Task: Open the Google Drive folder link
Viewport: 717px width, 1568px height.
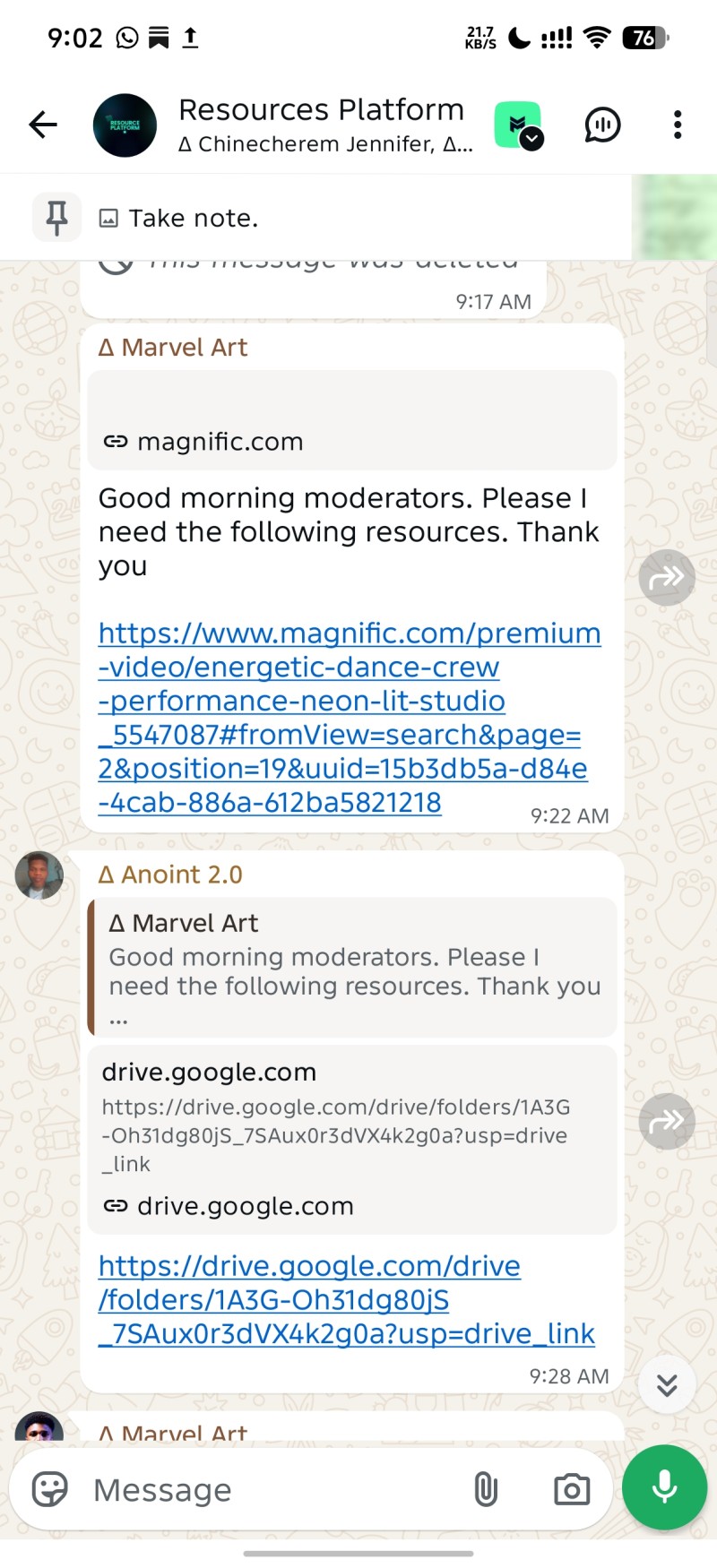Action: 346,1299
